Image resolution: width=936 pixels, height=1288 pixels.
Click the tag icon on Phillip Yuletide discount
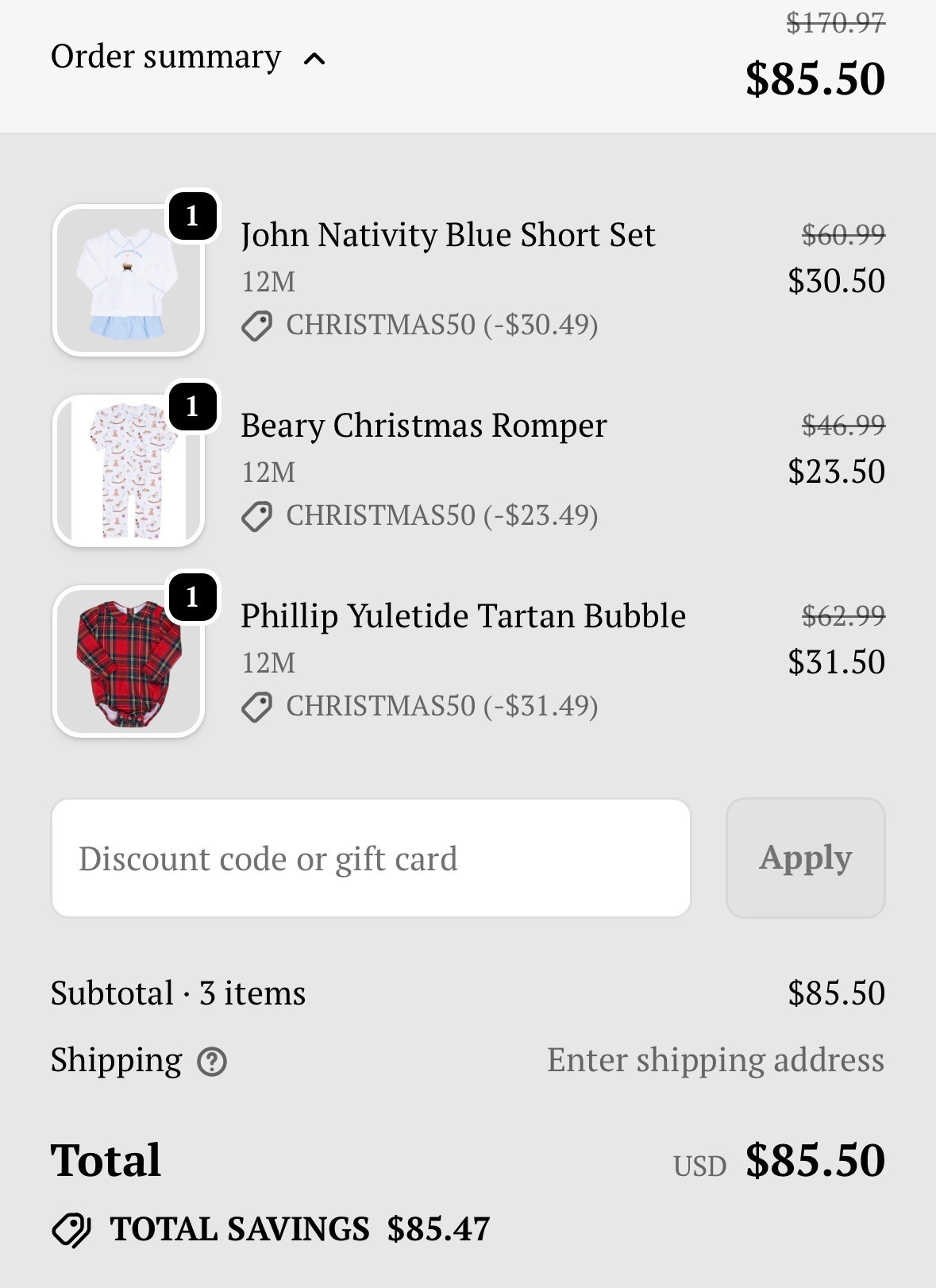257,706
